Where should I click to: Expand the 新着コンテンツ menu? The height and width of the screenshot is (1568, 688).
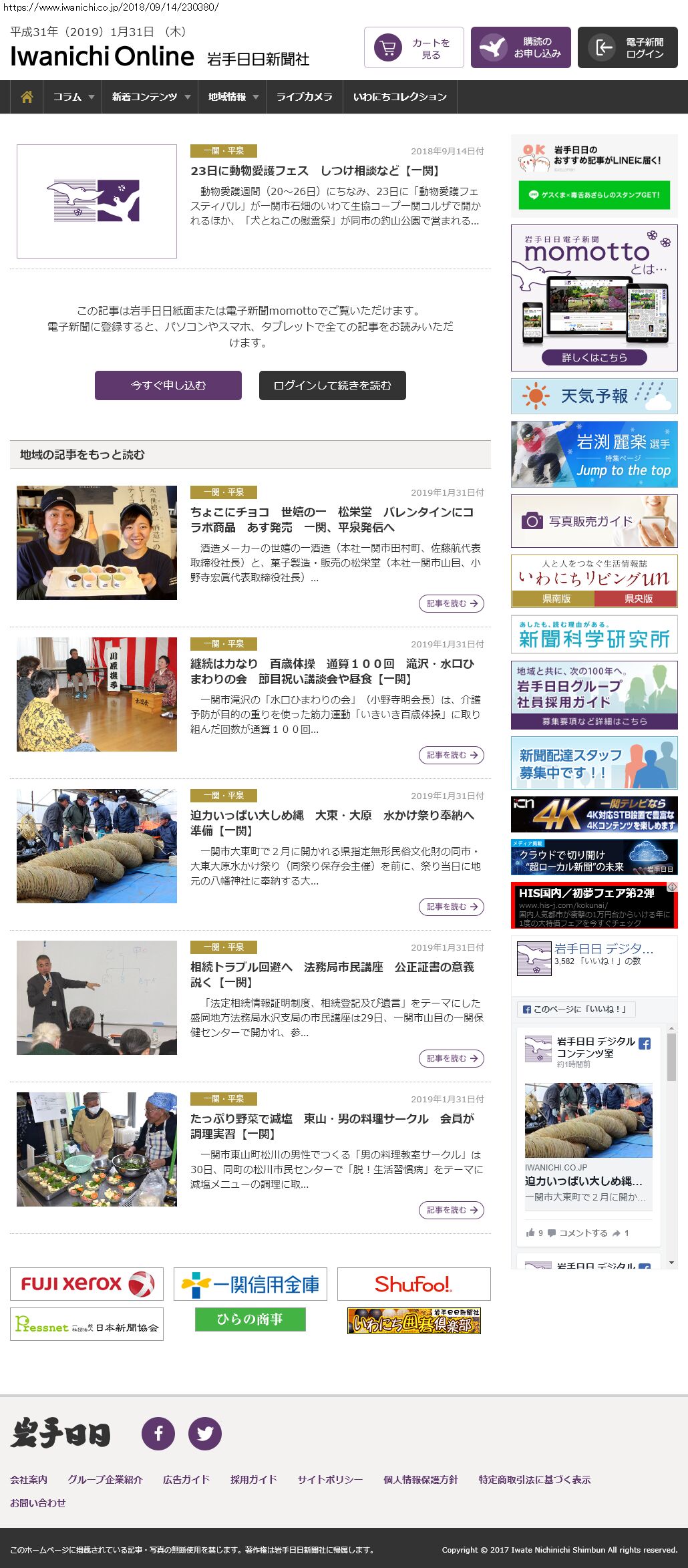(150, 97)
